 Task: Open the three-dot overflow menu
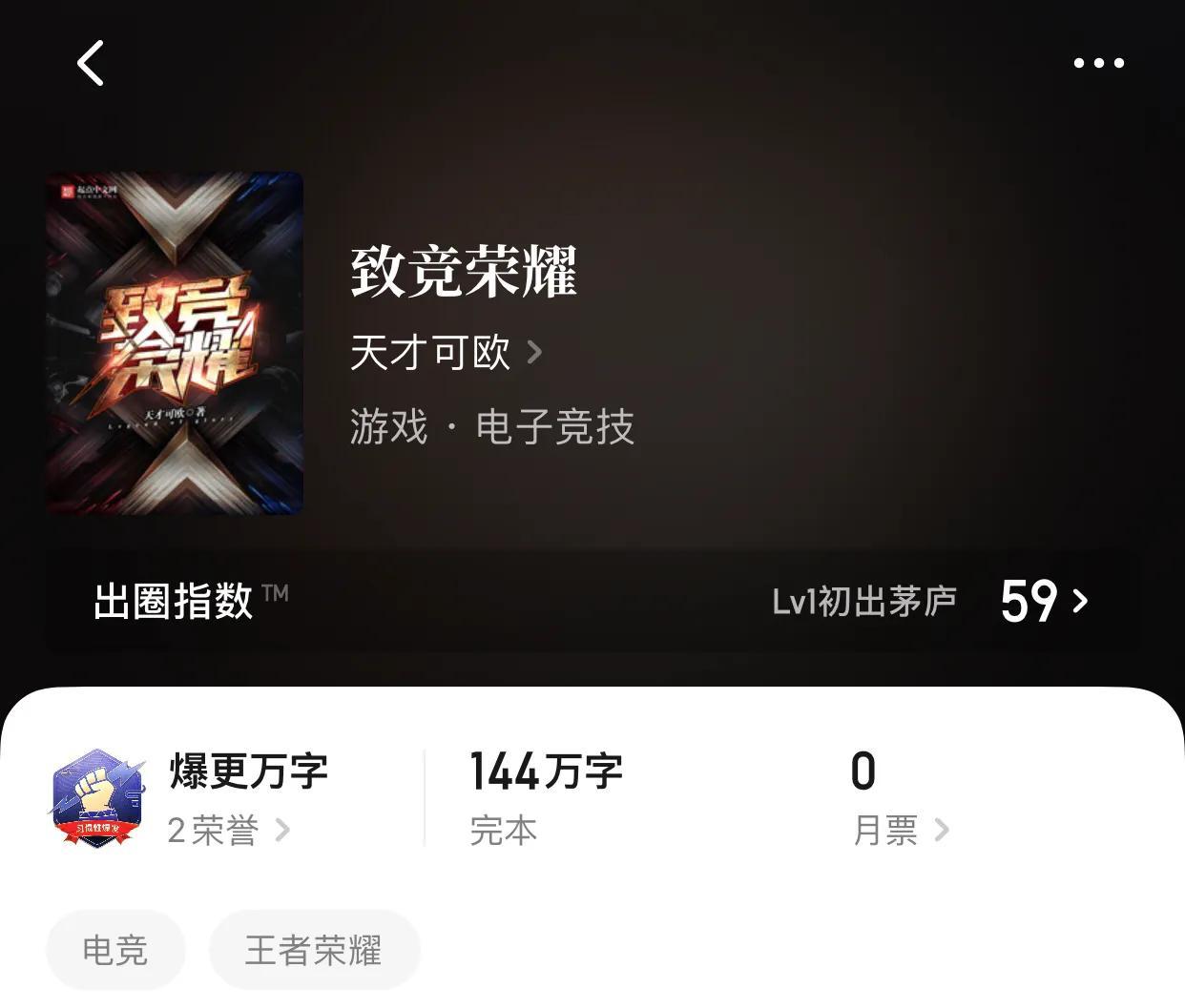pos(1098,63)
